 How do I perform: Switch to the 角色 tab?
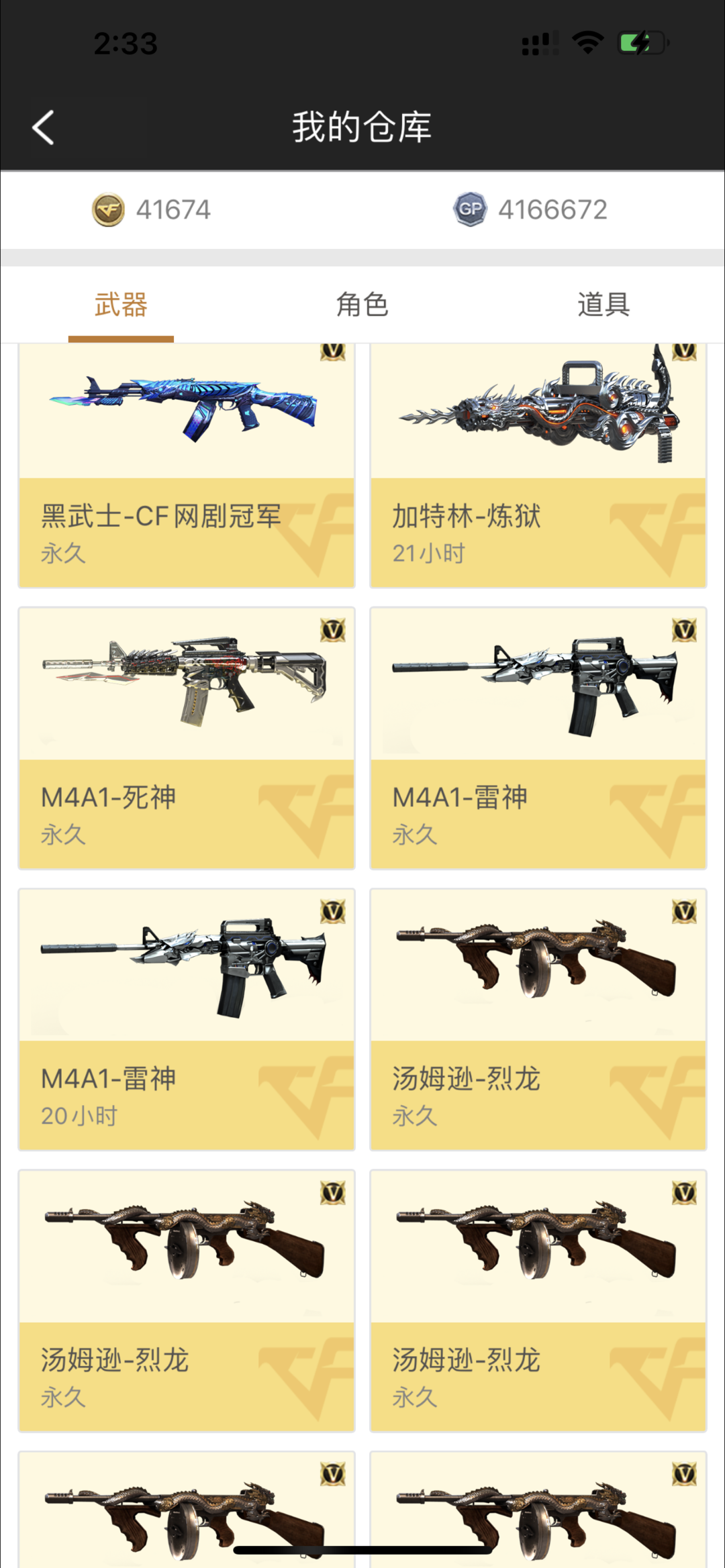pyautogui.click(x=362, y=305)
